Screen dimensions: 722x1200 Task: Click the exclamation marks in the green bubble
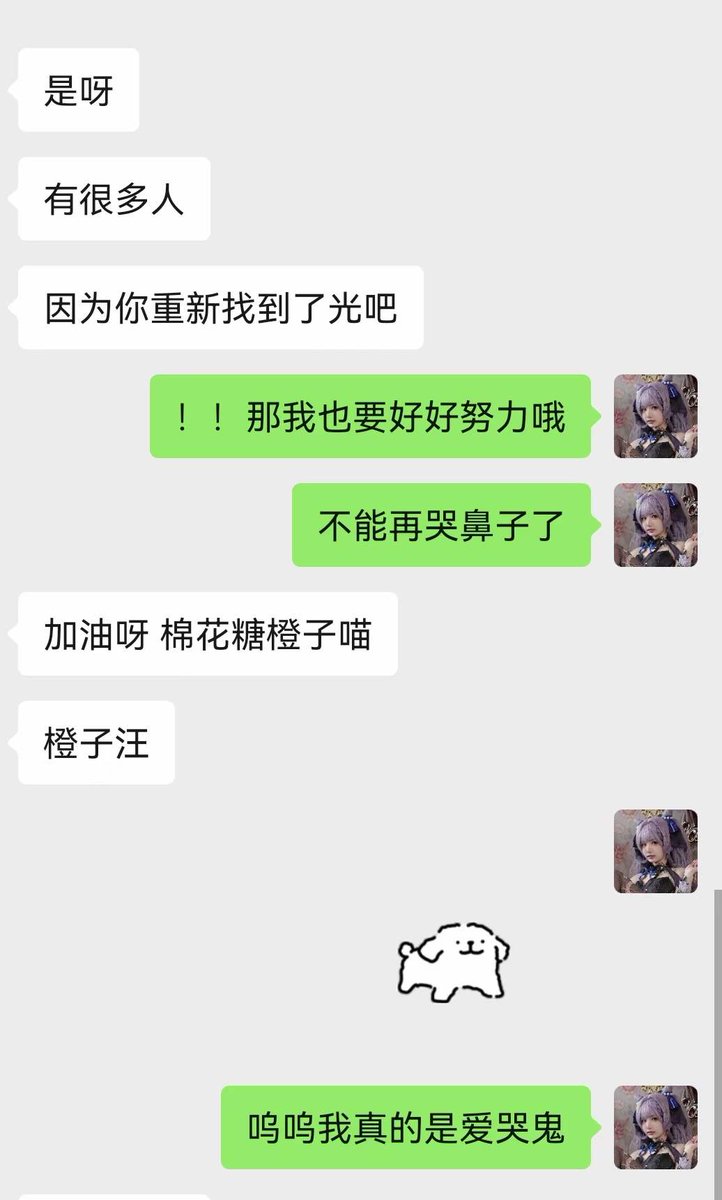point(198,415)
